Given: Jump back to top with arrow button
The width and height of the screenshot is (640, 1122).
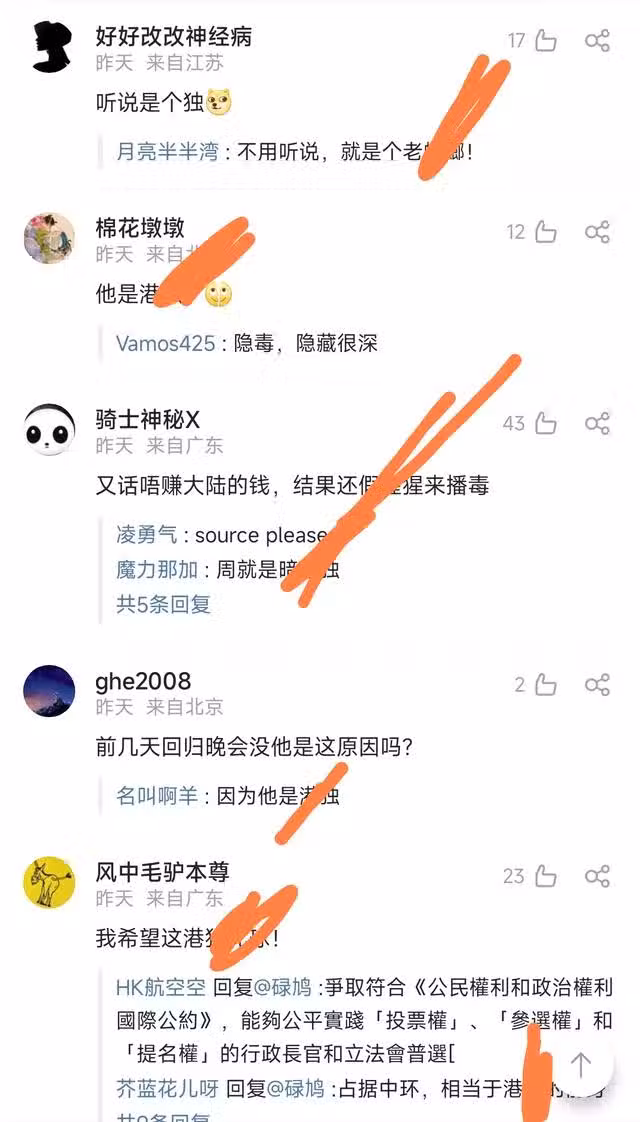Looking at the screenshot, I should point(580,1065).
